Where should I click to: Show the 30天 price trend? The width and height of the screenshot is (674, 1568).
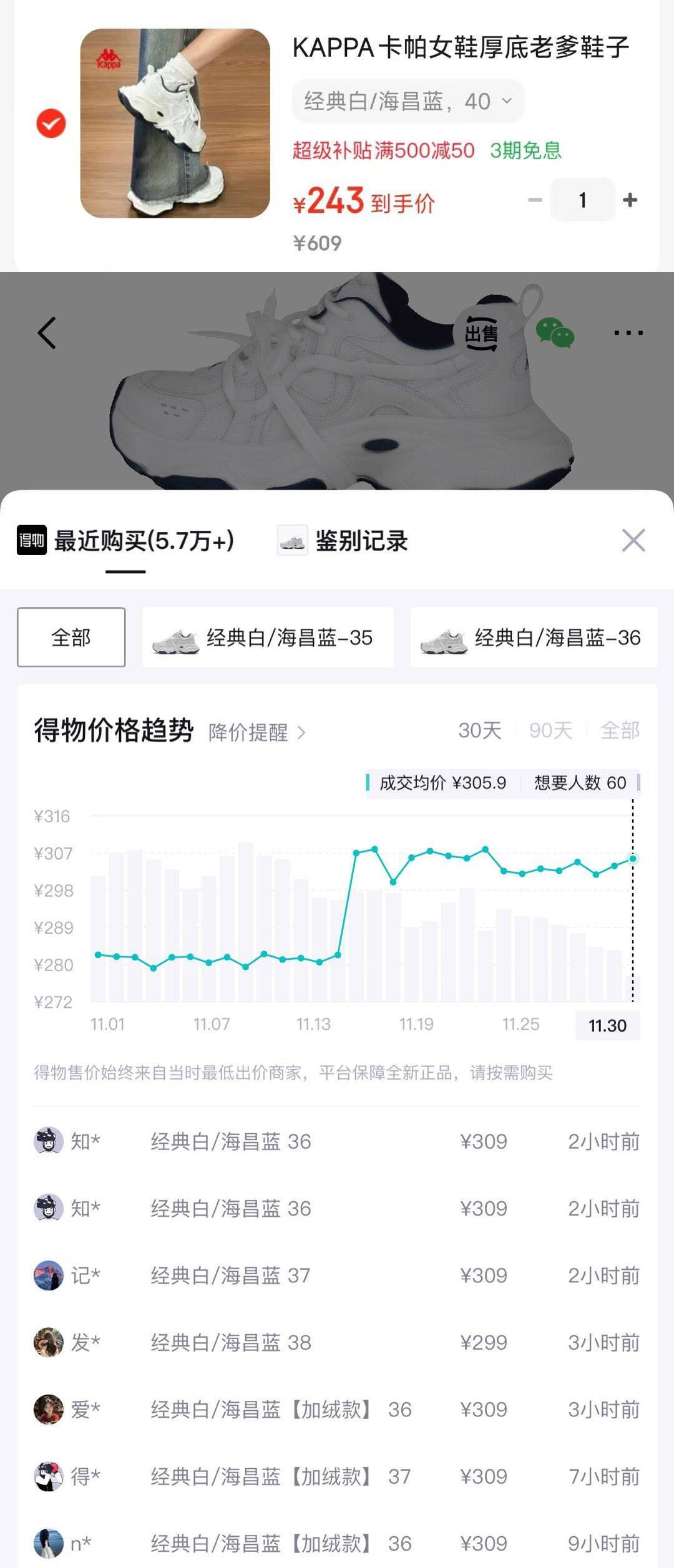coord(479,730)
